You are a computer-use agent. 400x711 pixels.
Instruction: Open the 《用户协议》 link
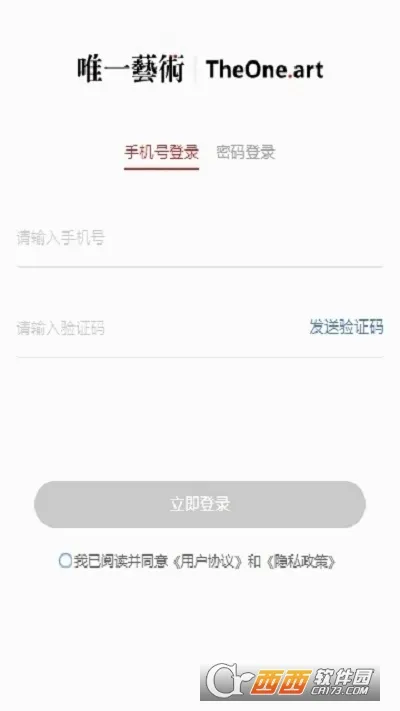[x=207, y=562]
